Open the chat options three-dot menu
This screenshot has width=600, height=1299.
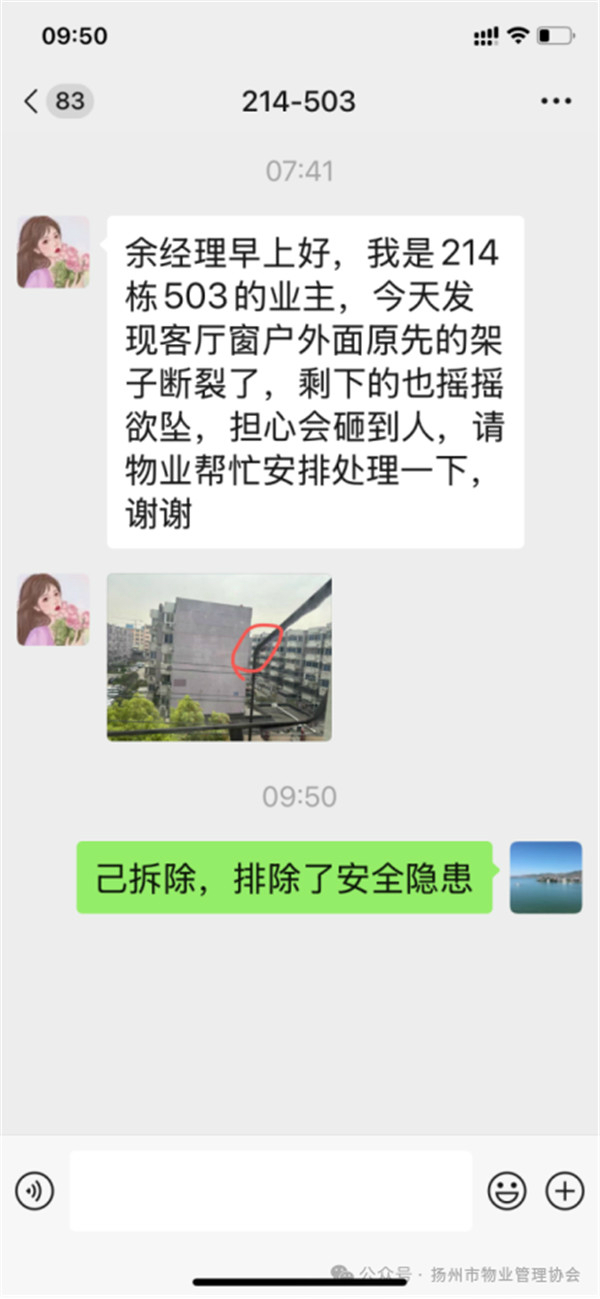coord(554,101)
